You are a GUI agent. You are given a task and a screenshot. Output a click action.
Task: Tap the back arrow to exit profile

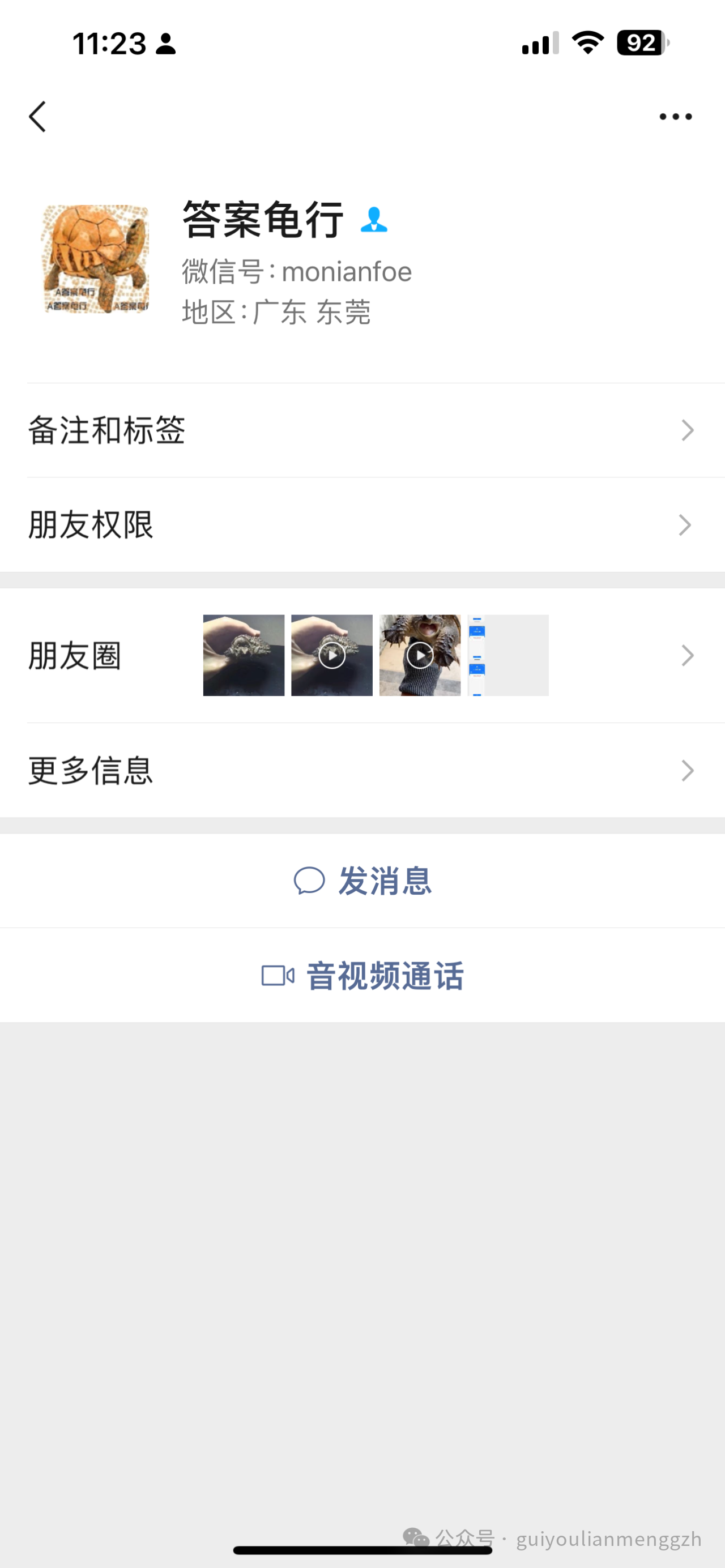38,116
